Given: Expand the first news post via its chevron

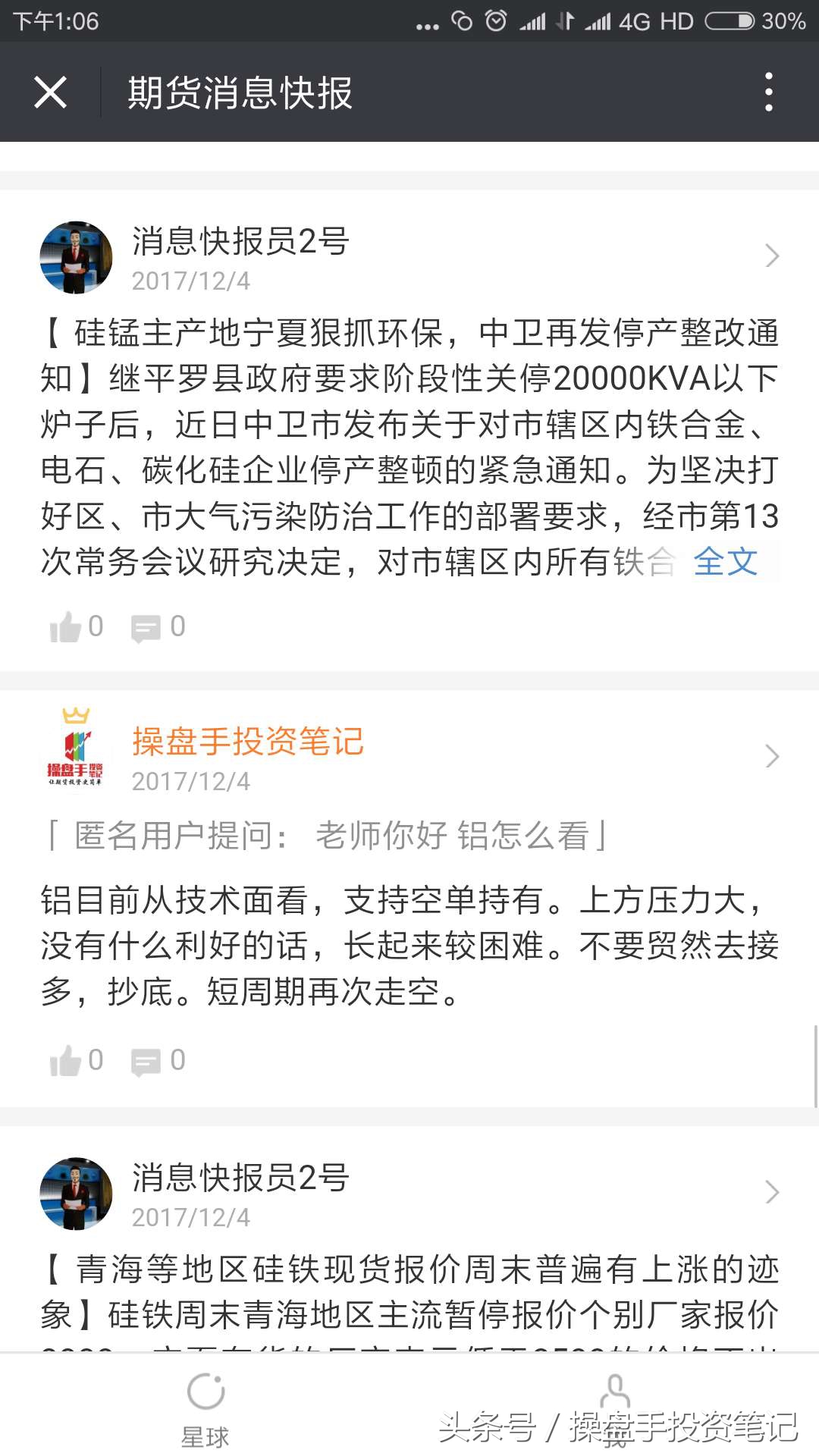Looking at the screenshot, I should [772, 256].
